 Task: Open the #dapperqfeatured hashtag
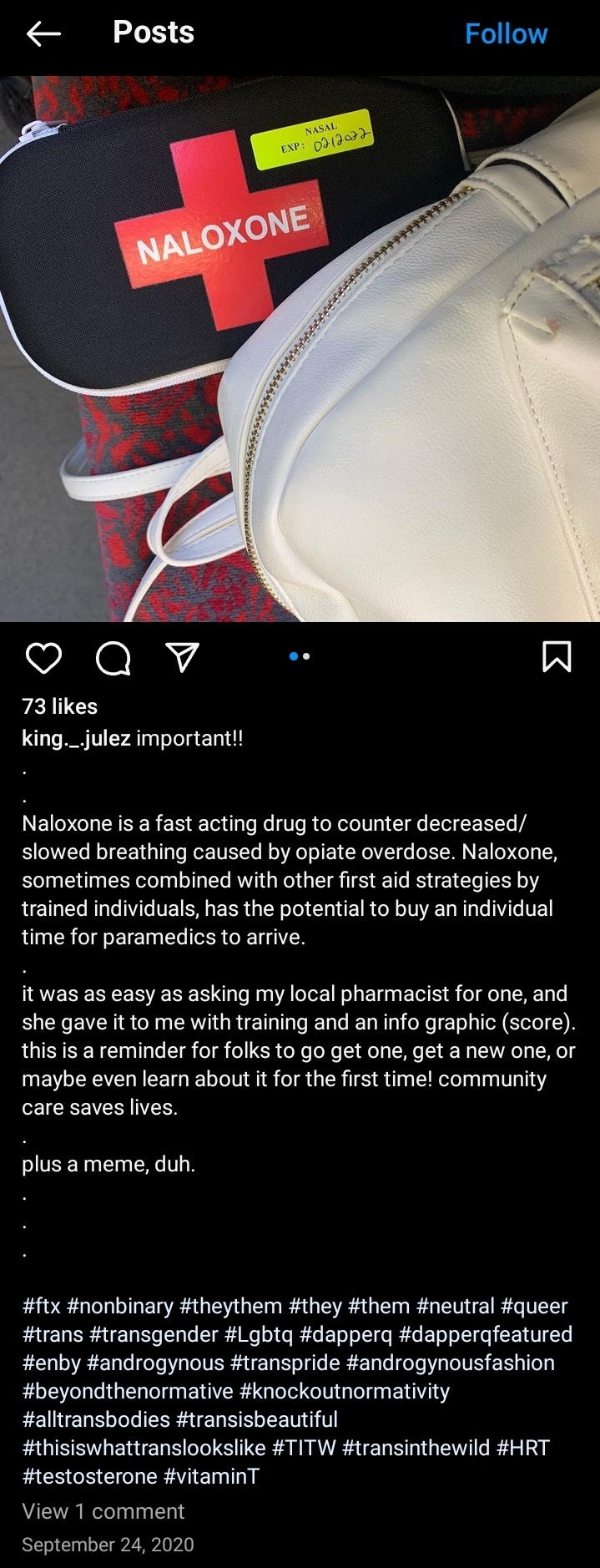[486, 1334]
